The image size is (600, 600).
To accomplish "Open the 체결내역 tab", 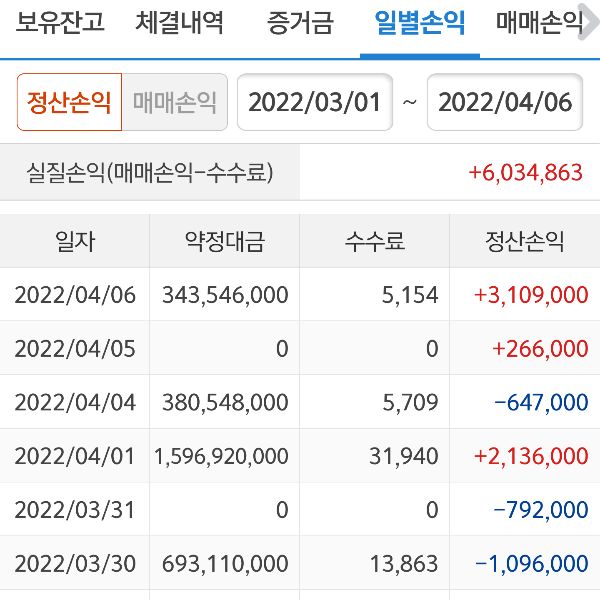I will pyautogui.click(x=180, y=22).
